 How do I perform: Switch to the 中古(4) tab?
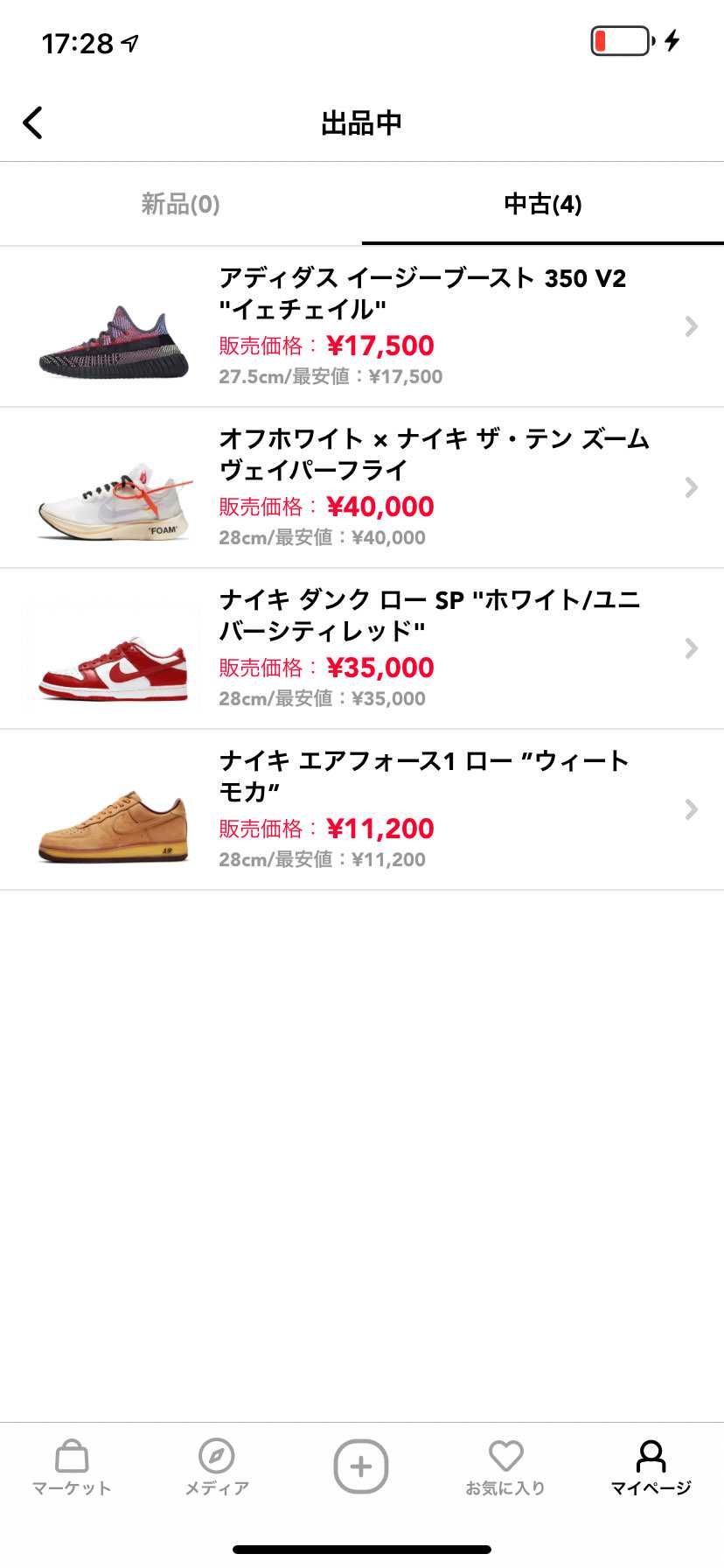tap(542, 204)
